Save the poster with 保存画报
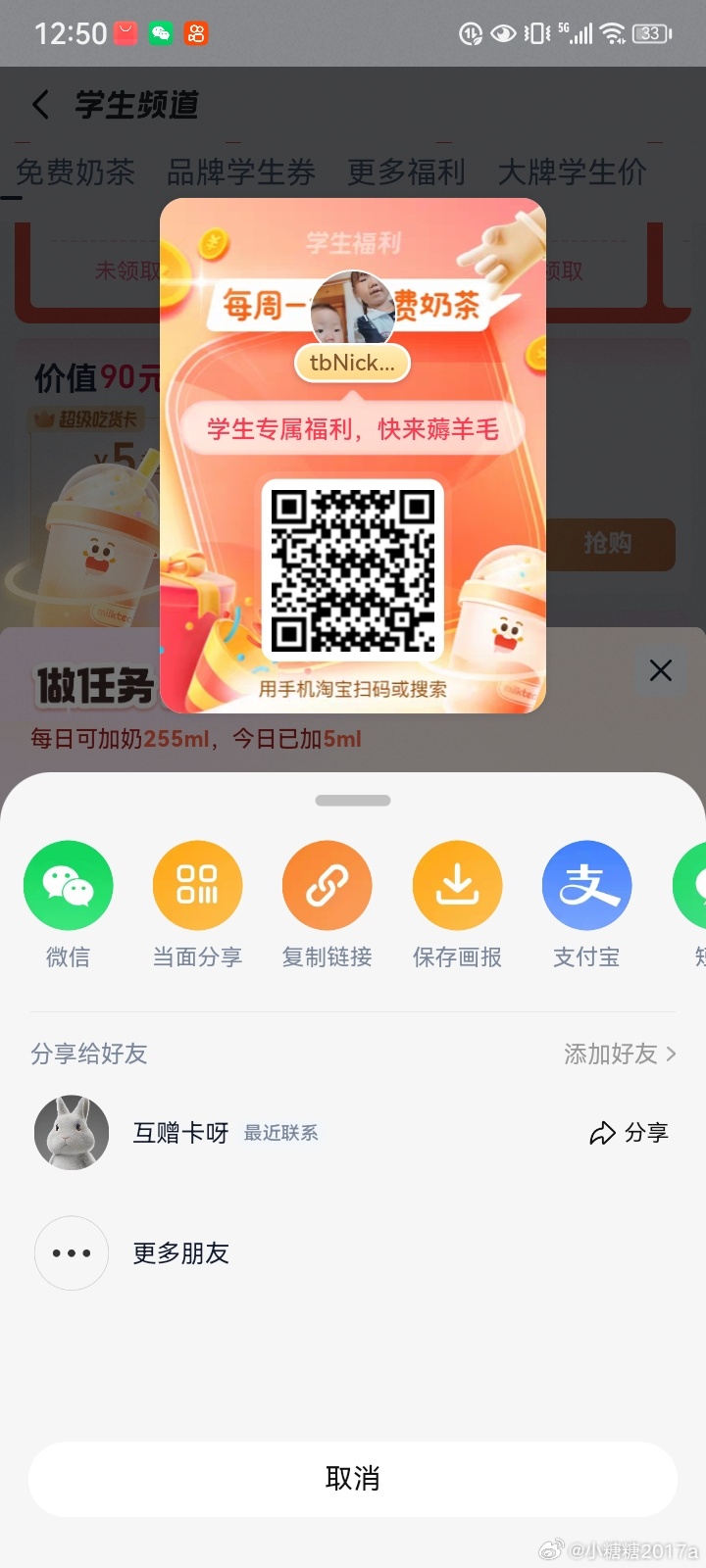Screen dimensions: 706x1568 coord(457,886)
